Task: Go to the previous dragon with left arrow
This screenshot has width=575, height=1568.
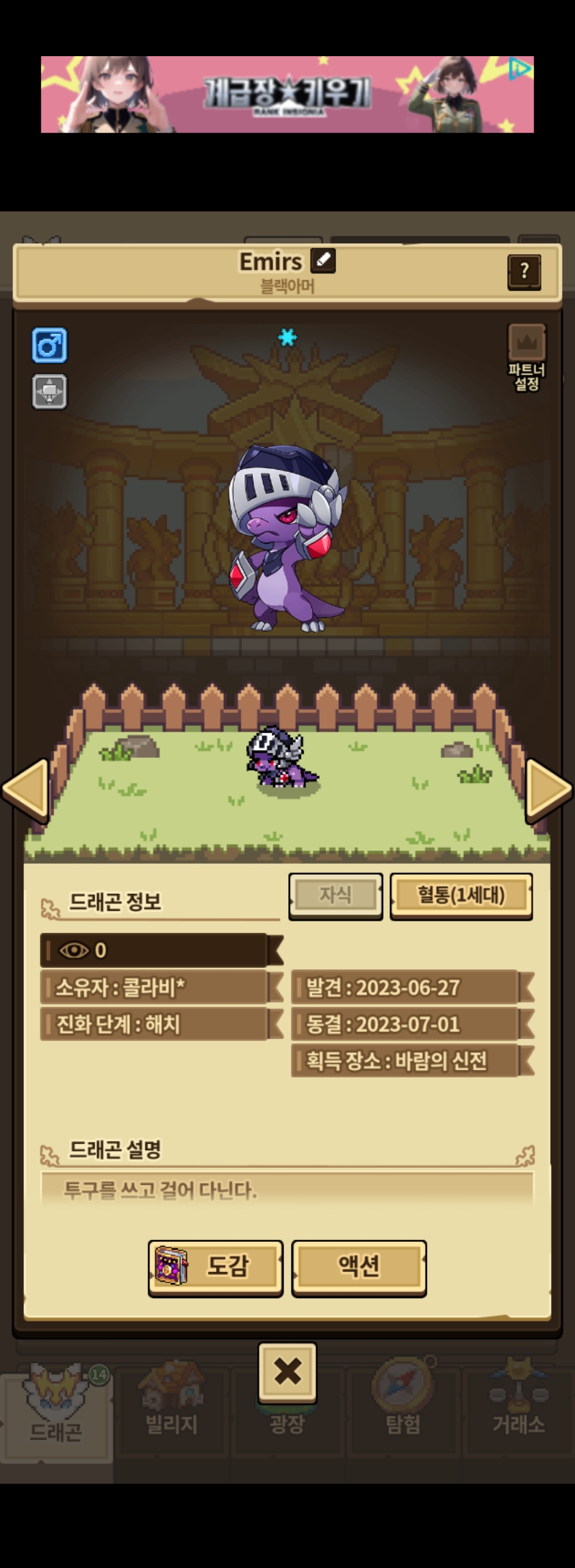Action: coord(26,789)
